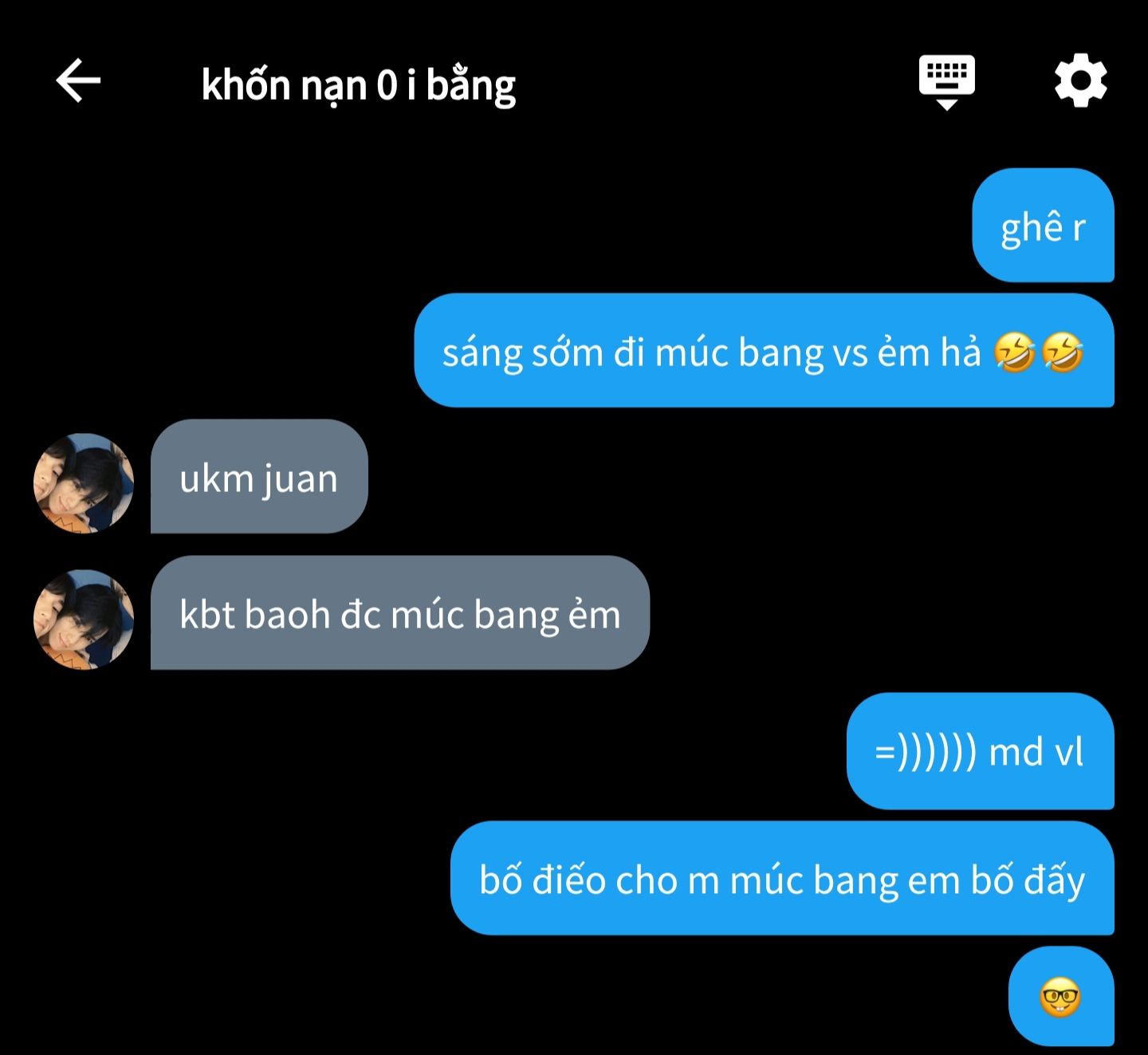
Task: Open the keyboard icon in the header
Action: pyautogui.click(x=946, y=81)
